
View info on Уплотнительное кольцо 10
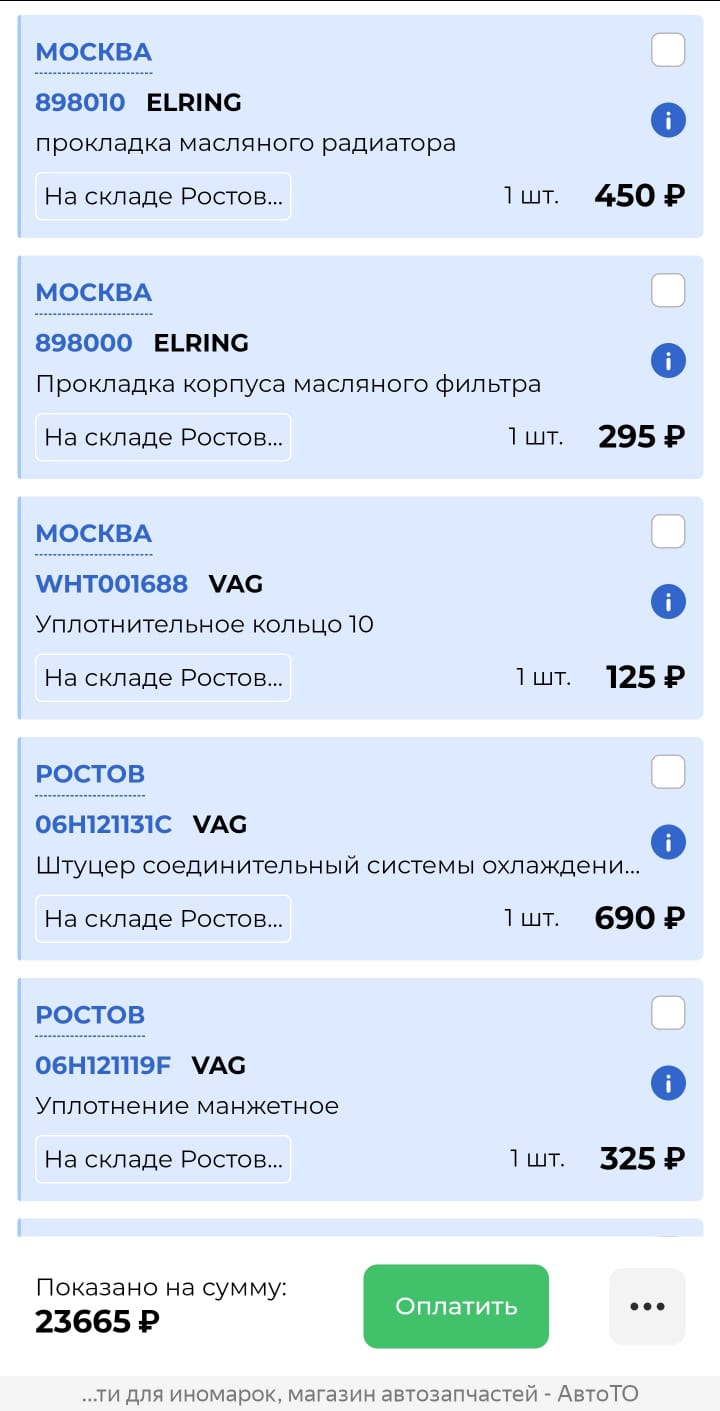(668, 601)
